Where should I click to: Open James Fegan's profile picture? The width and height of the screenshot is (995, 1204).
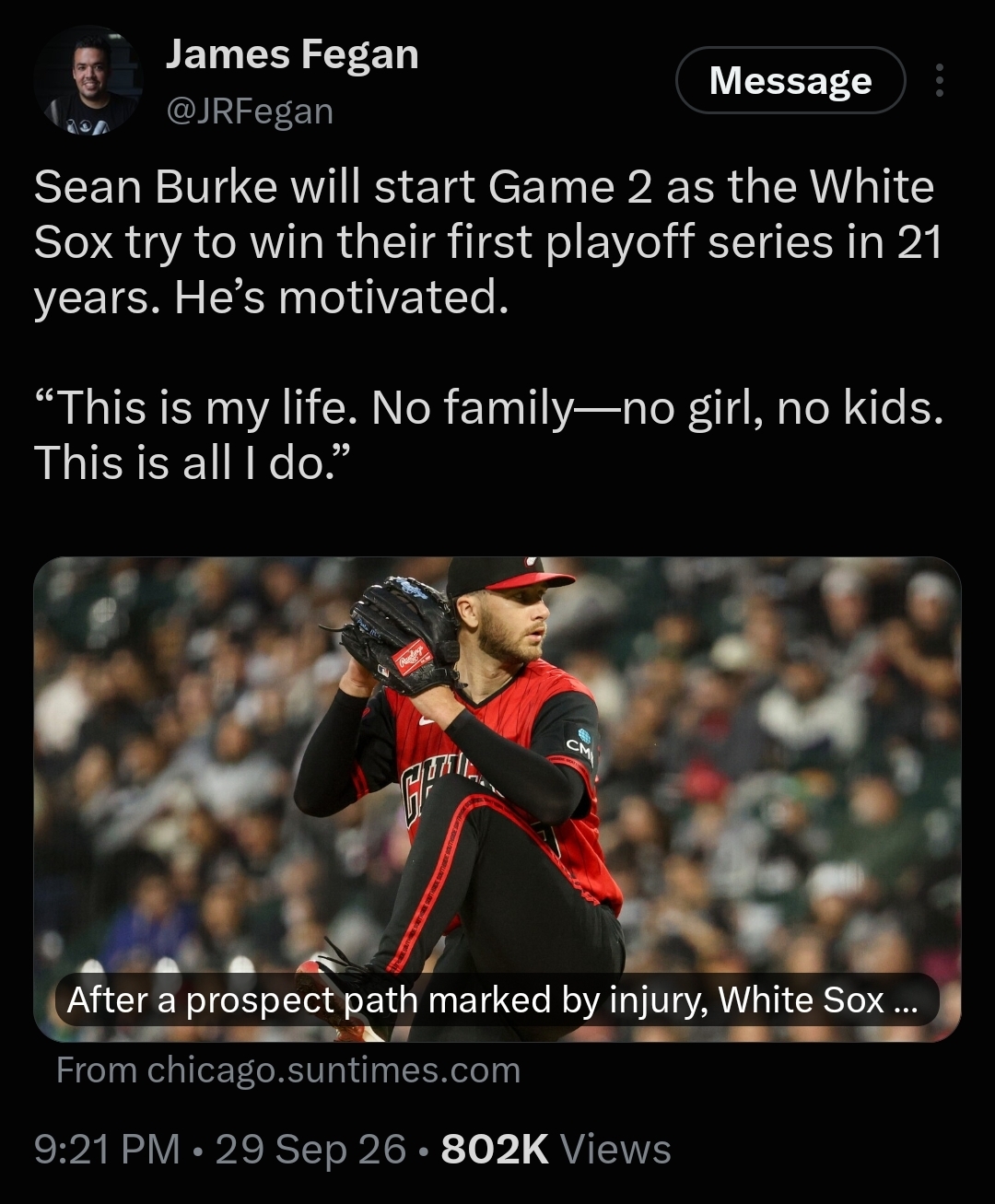88,81
